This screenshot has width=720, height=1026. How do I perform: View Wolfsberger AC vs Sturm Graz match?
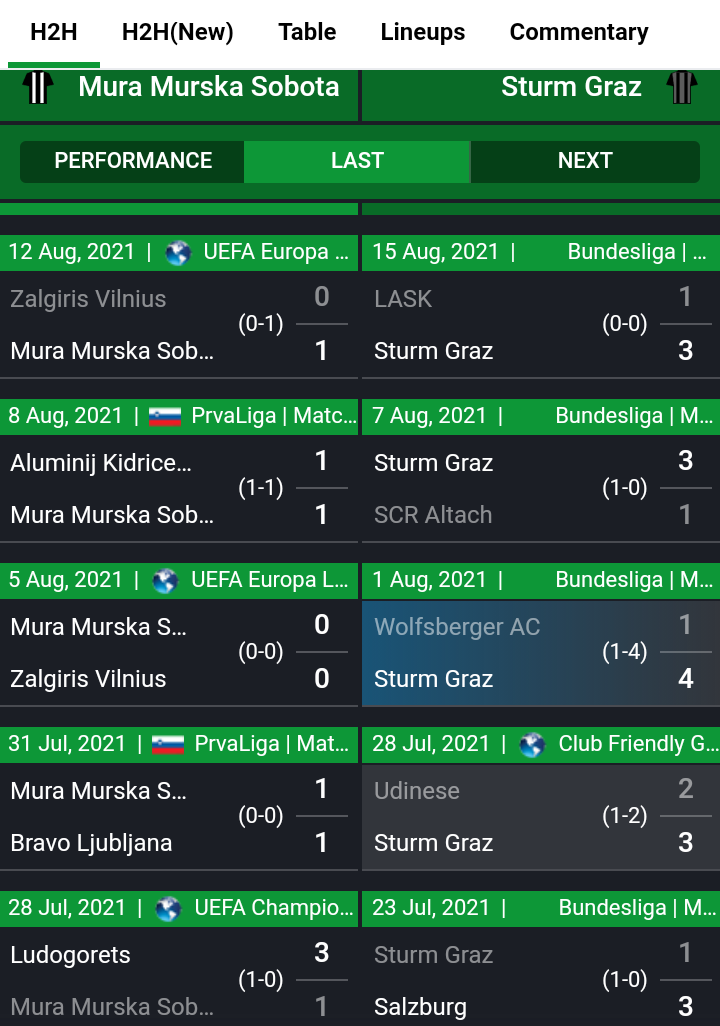(541, 653)
